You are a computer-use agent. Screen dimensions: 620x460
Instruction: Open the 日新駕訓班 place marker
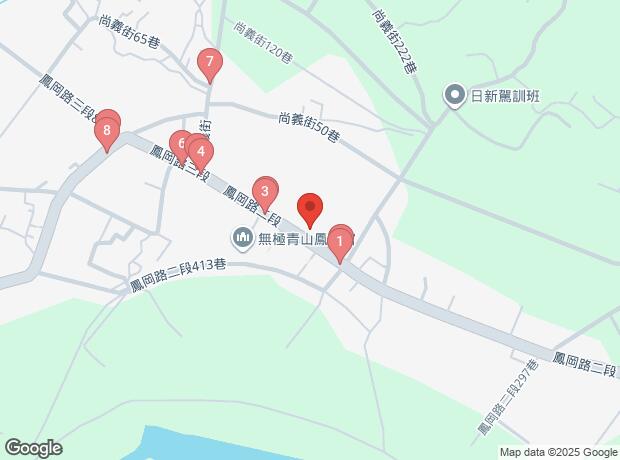(456, 96)
